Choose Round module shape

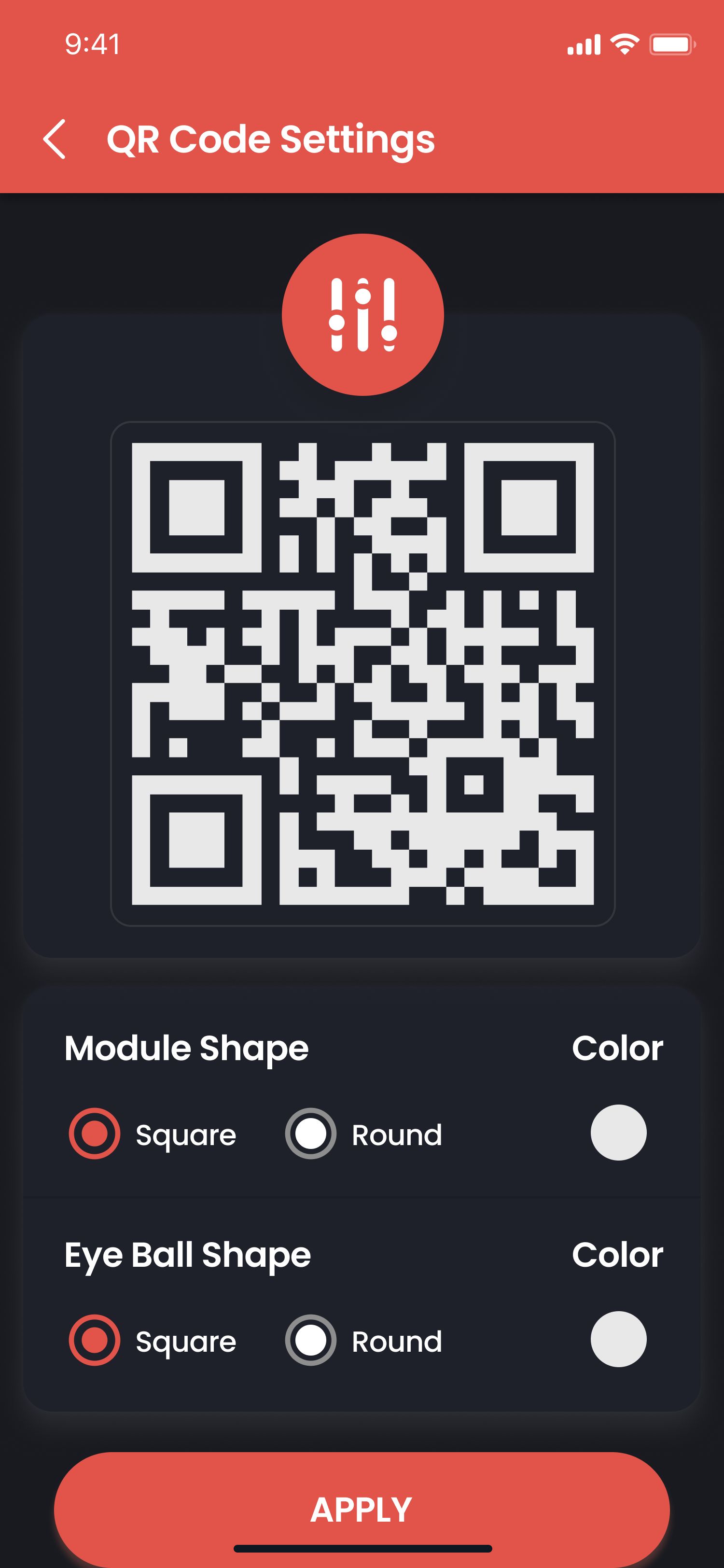pyautogui.click(x=311, y=1134)
